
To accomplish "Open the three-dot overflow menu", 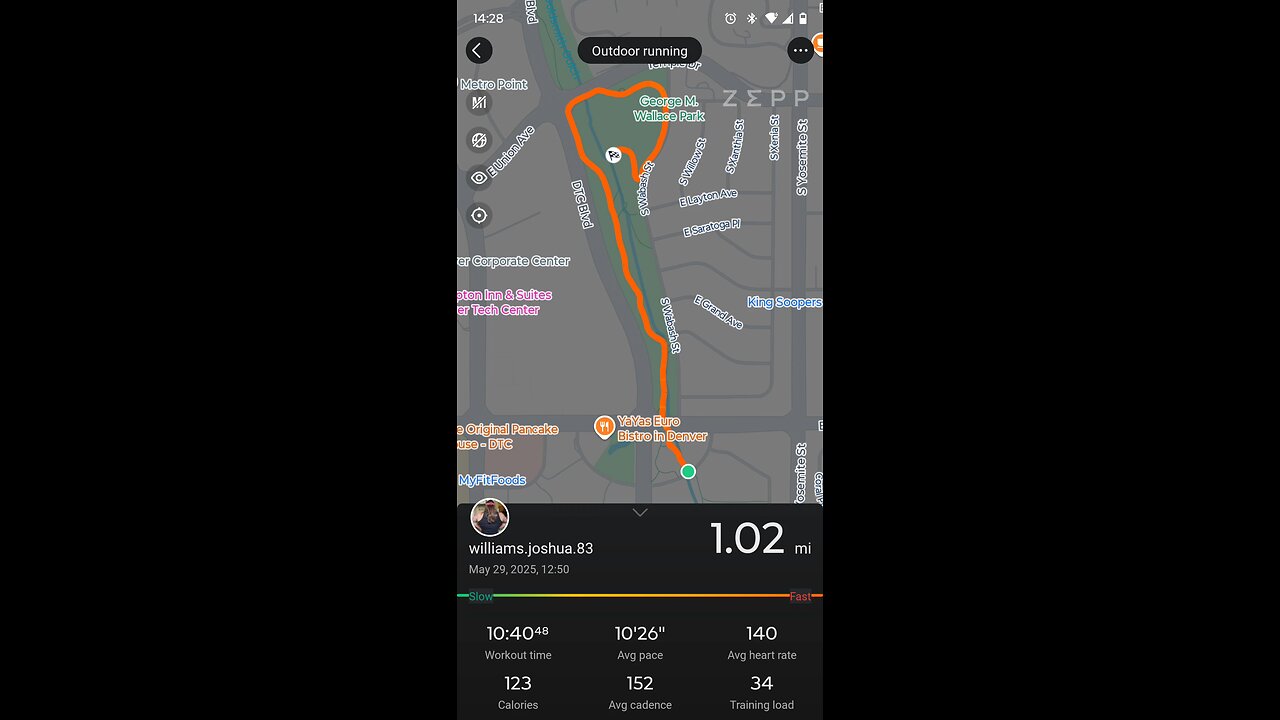I will click(800, 51).
